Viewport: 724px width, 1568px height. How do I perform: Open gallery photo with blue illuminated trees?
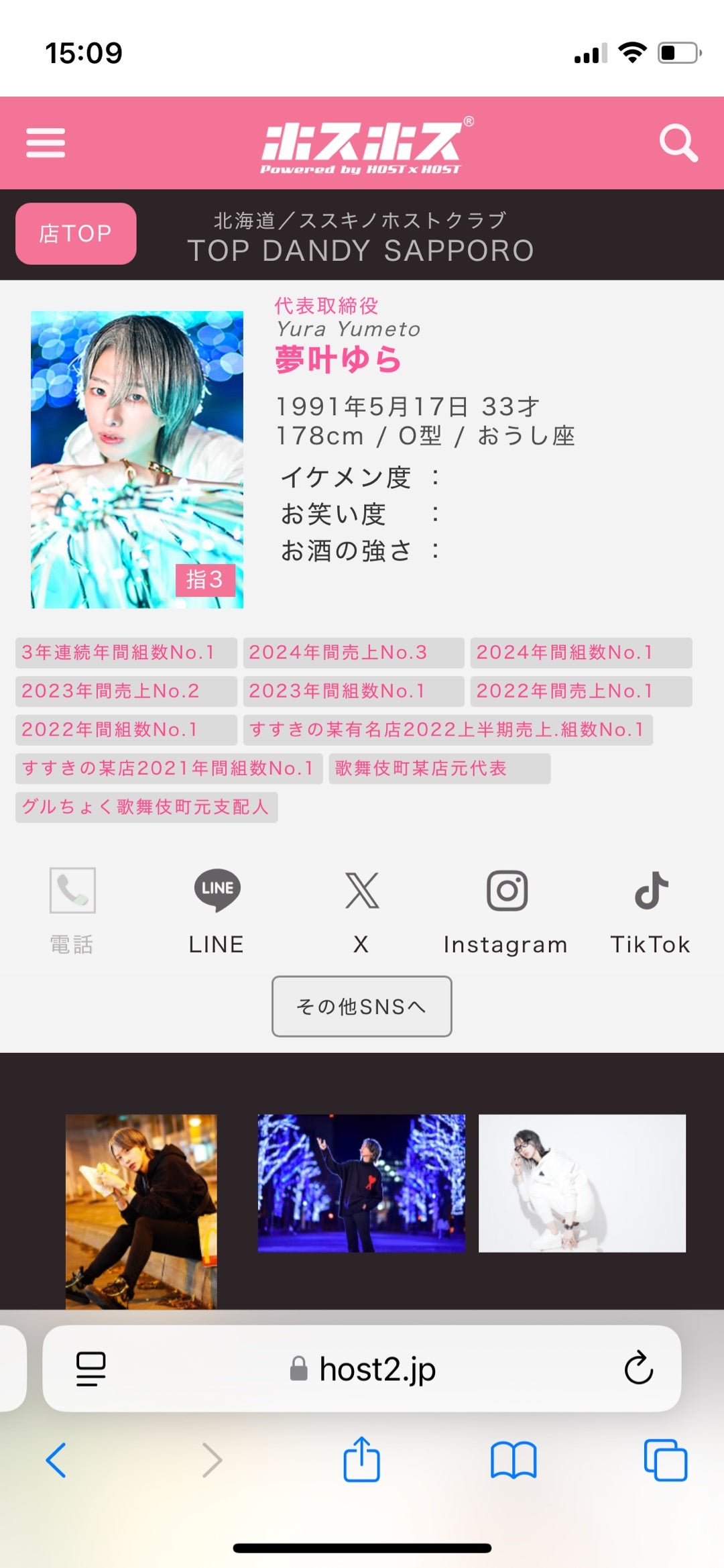(x=361, y=1183)
